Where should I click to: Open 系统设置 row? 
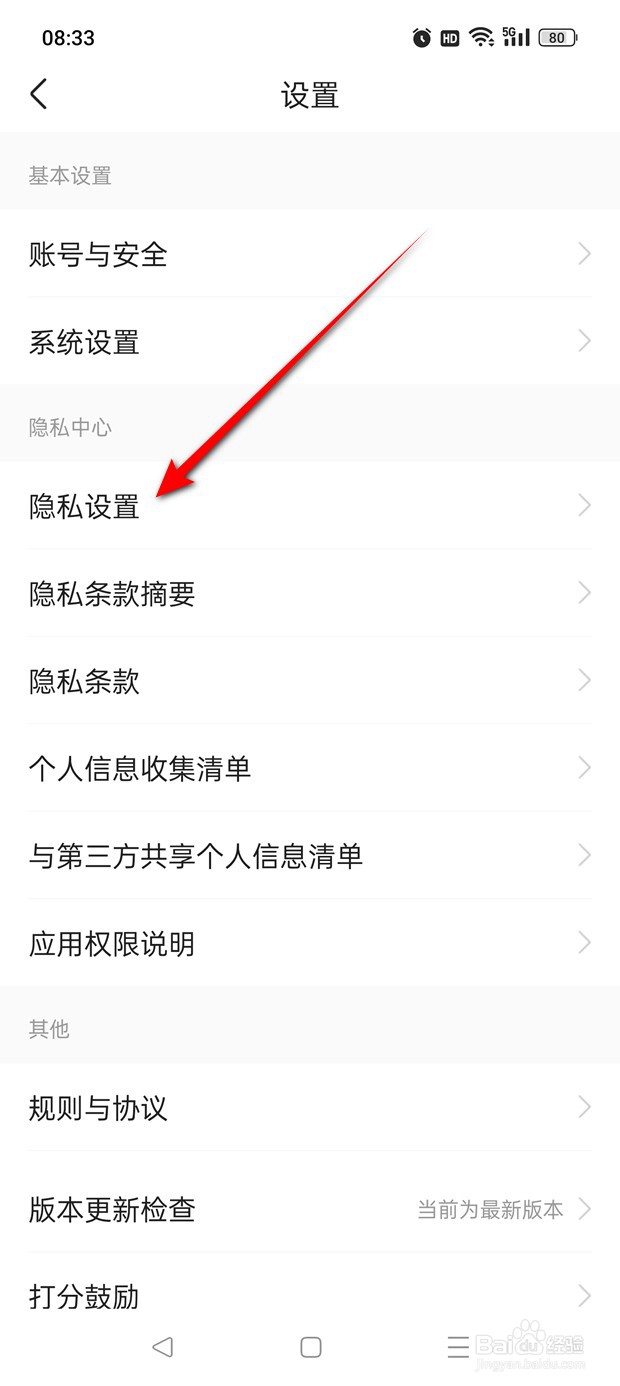[x=310, y=342]
